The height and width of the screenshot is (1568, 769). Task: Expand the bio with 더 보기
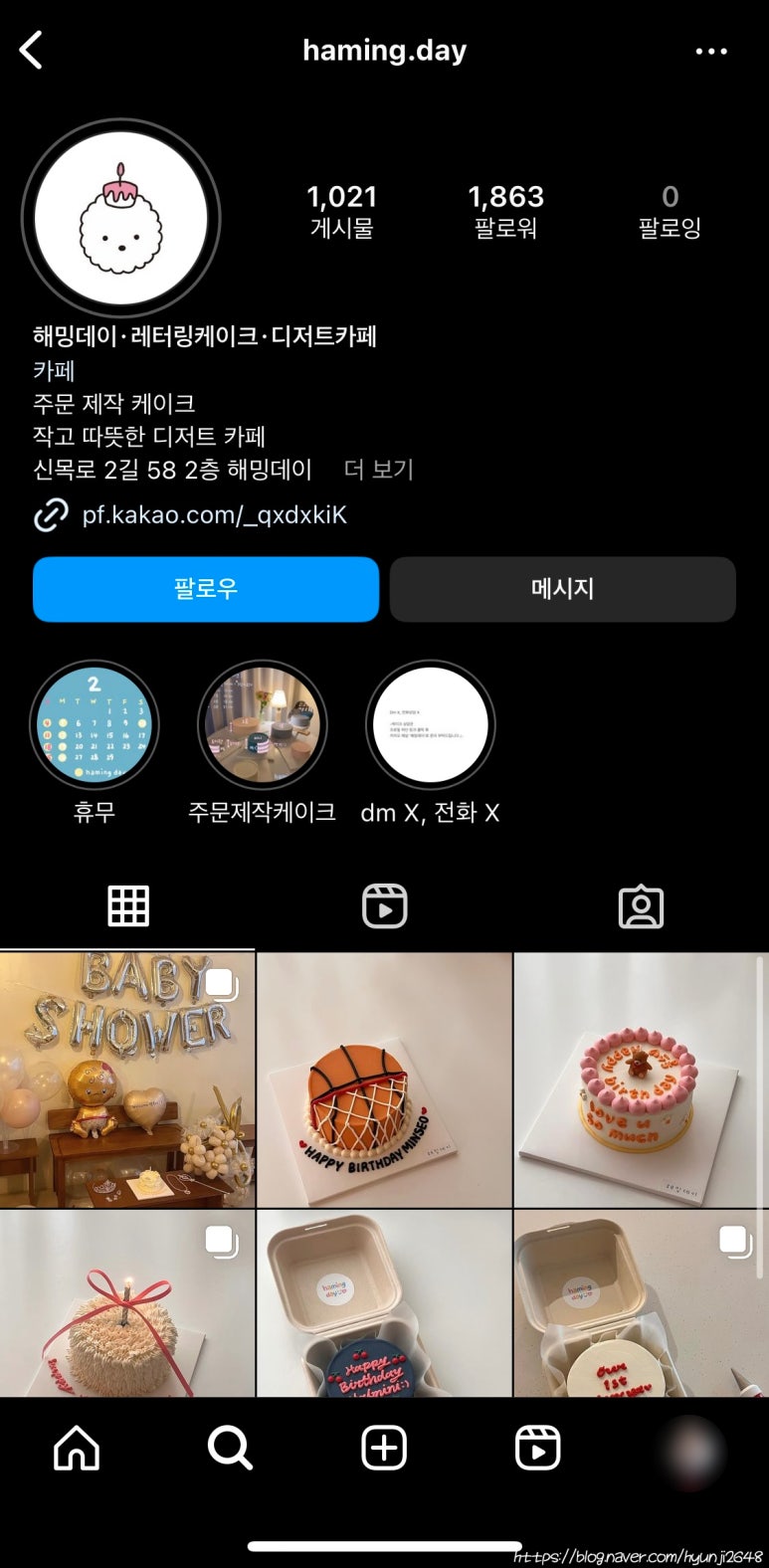(x=378, y=470)
